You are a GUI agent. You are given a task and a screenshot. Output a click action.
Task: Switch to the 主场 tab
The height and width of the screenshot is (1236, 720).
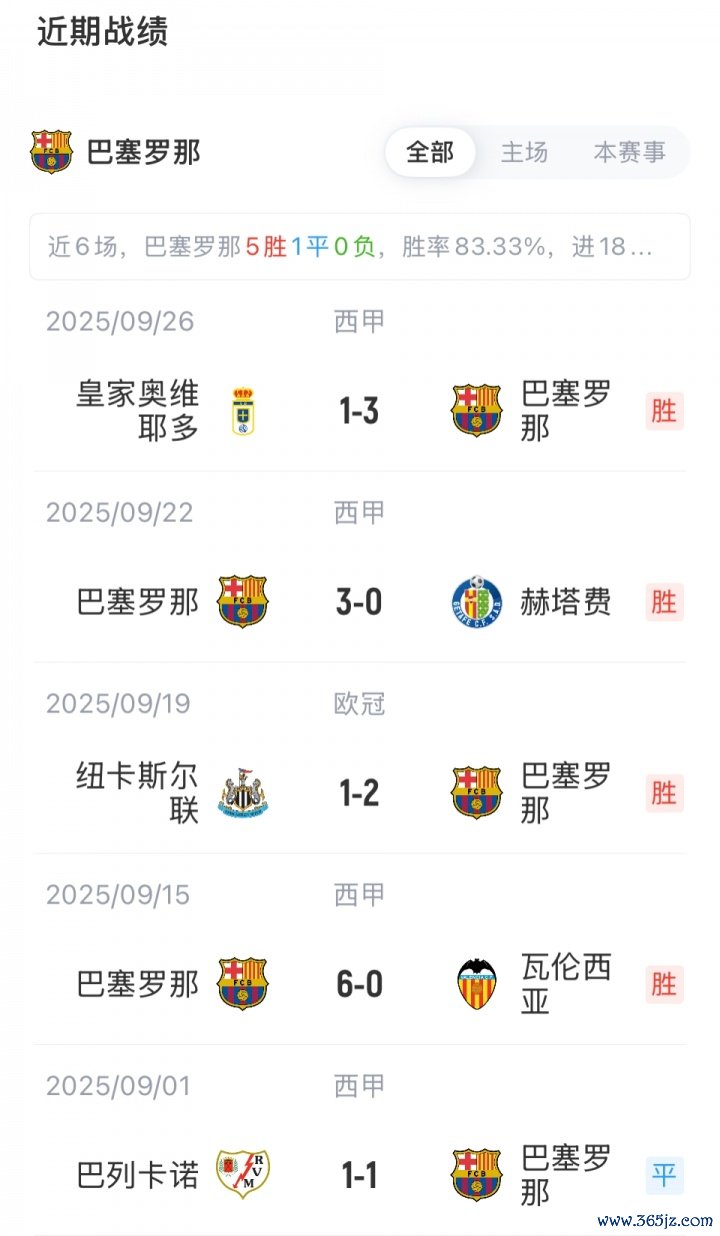point(524,152)
